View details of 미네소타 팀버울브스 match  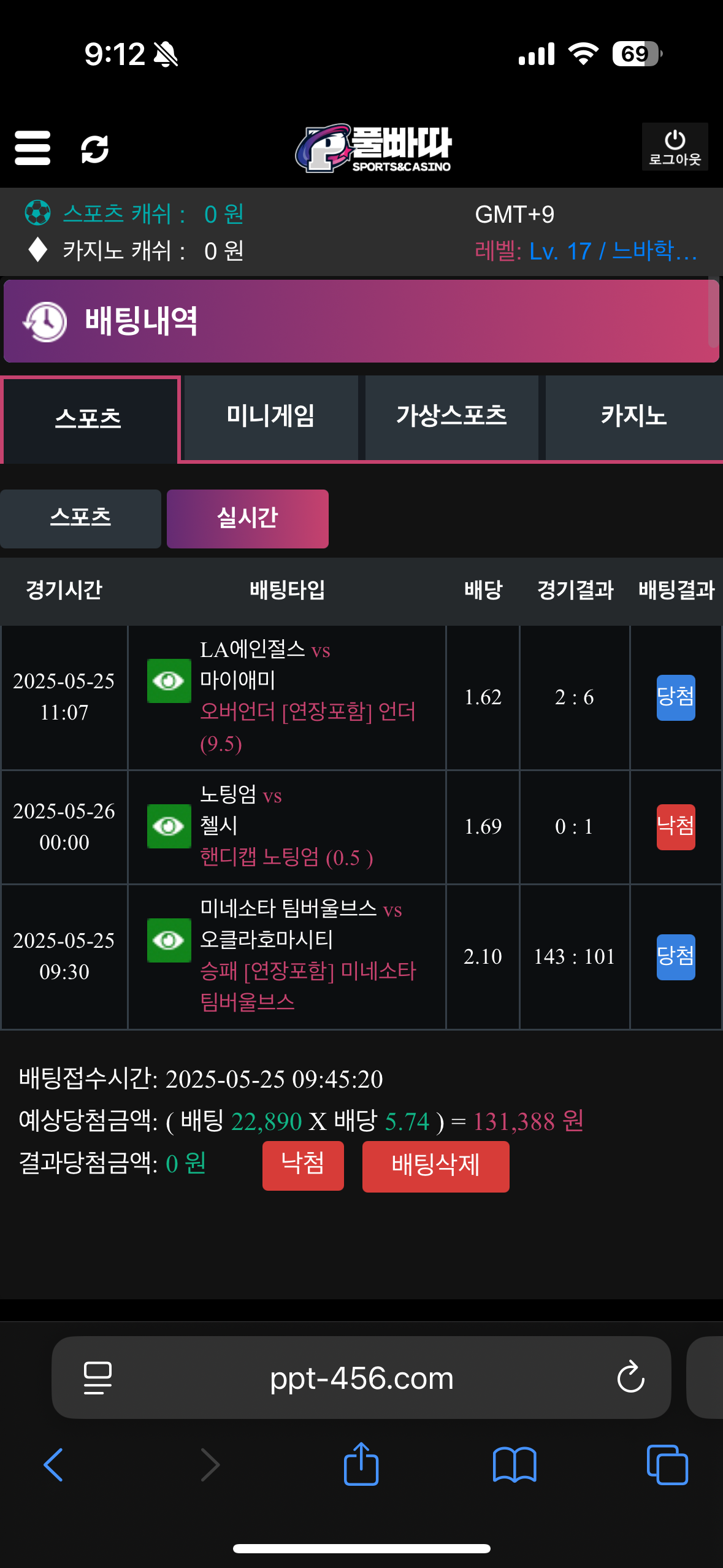169,940
